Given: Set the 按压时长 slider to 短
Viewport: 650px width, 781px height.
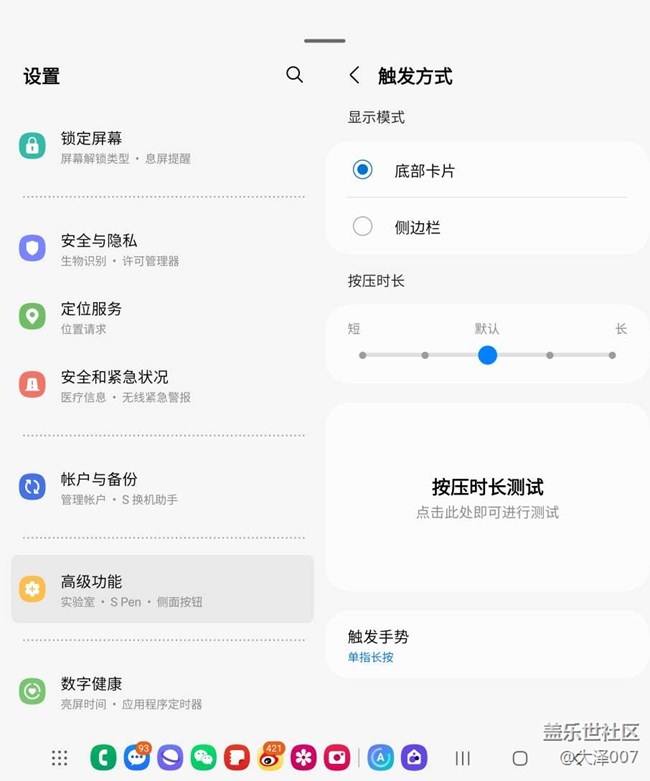Looking at the screenshot, I should coord(362,355).
